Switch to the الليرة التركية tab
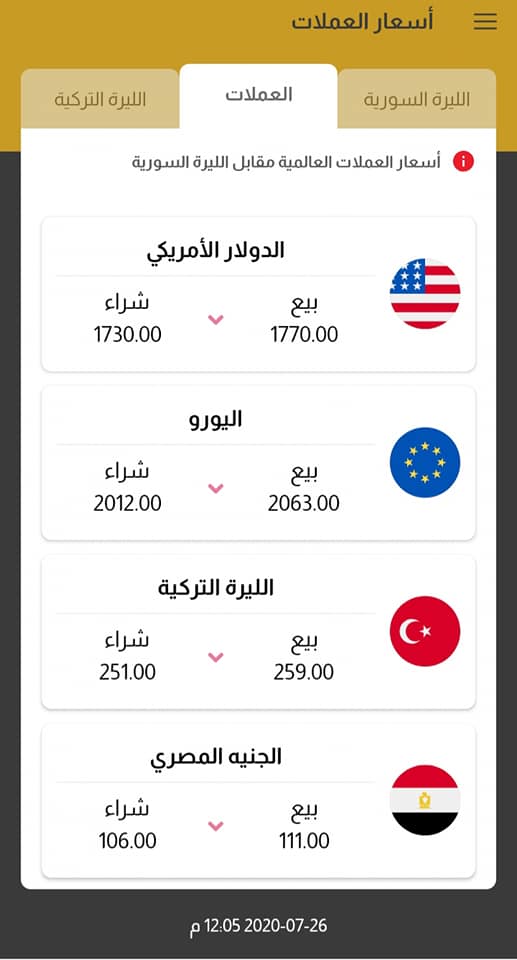The width and height of the screenshot is (517, 960). point(100,99)
